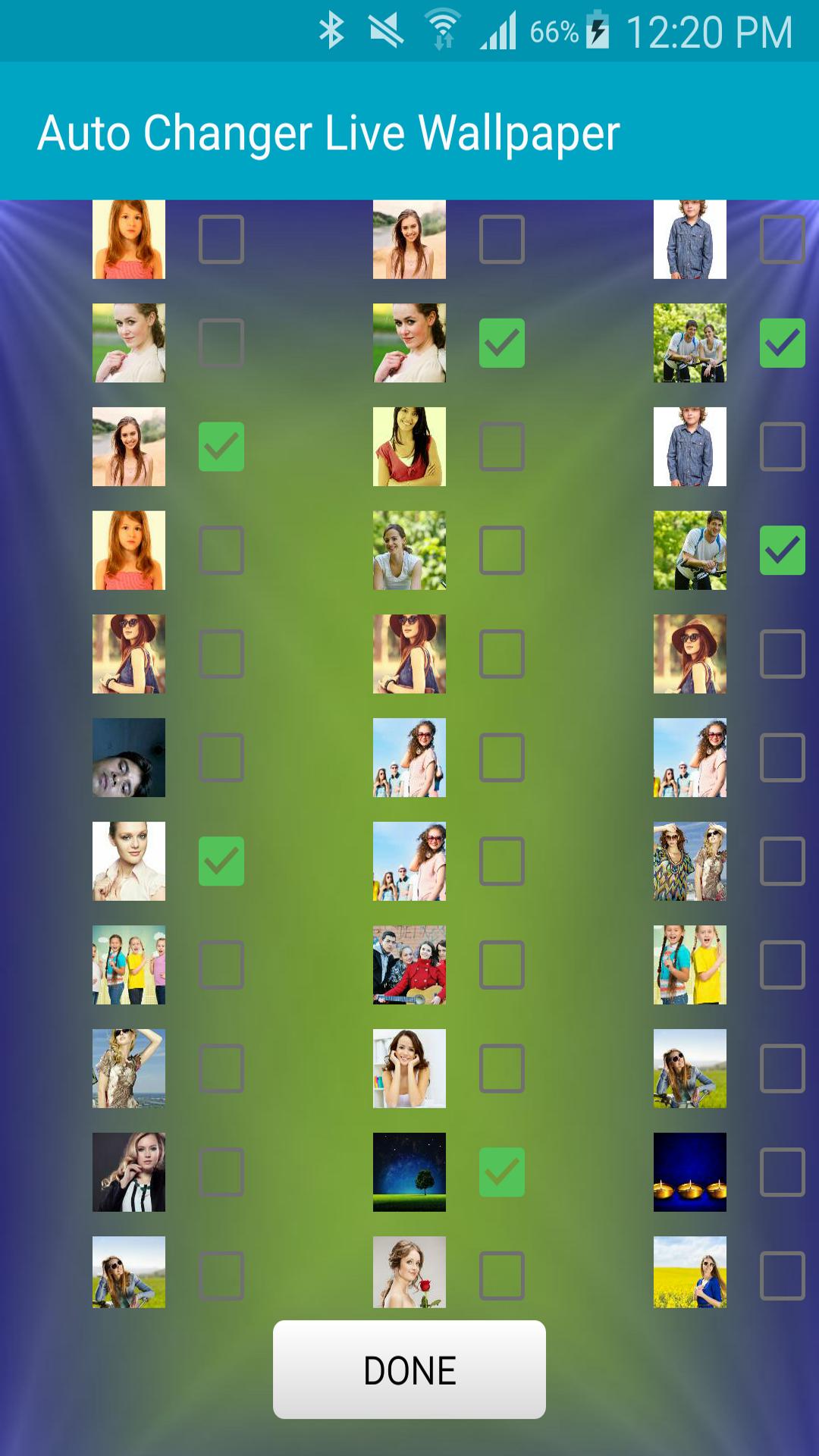Uncheck the couple on bicycles photo

click(782, 344)
